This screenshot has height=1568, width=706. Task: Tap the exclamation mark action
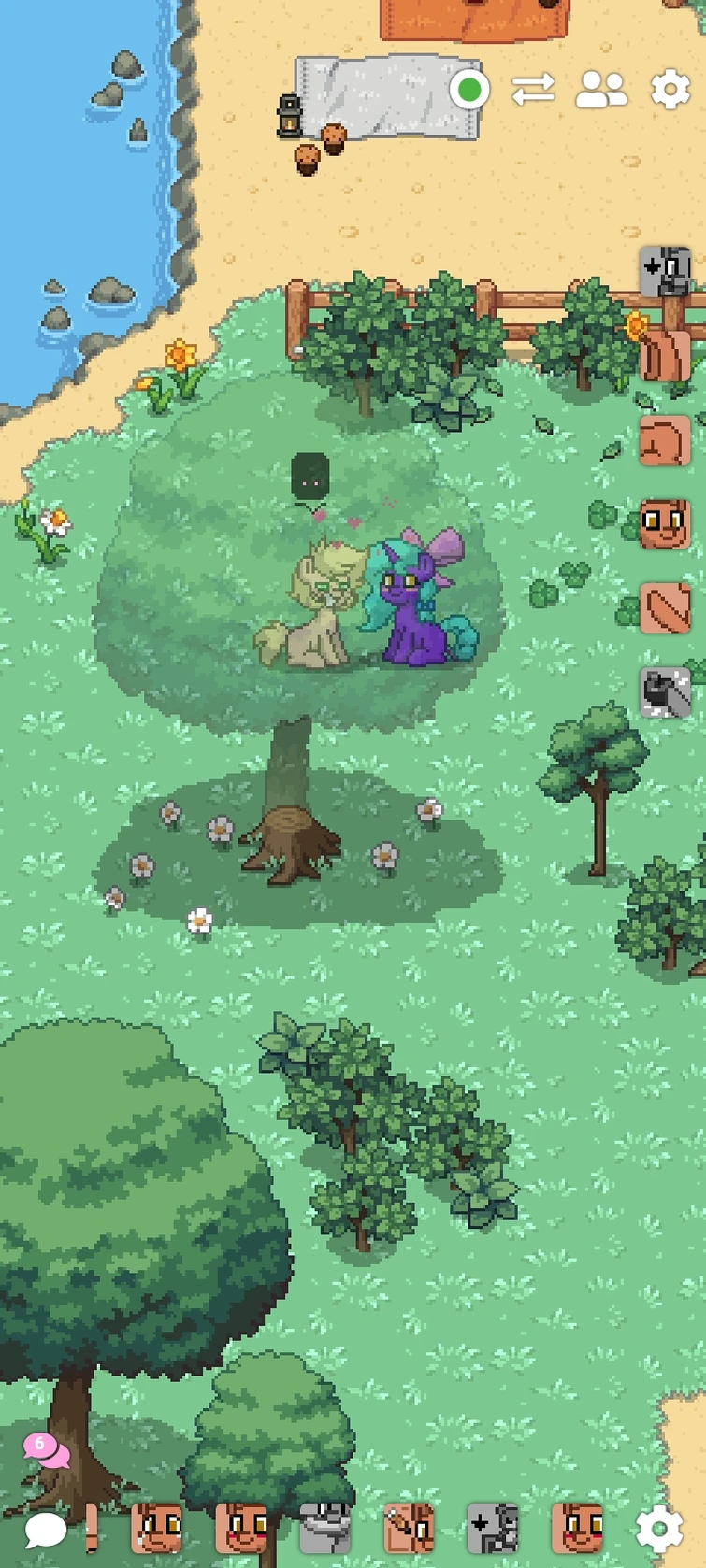(x=92, y=1527)
